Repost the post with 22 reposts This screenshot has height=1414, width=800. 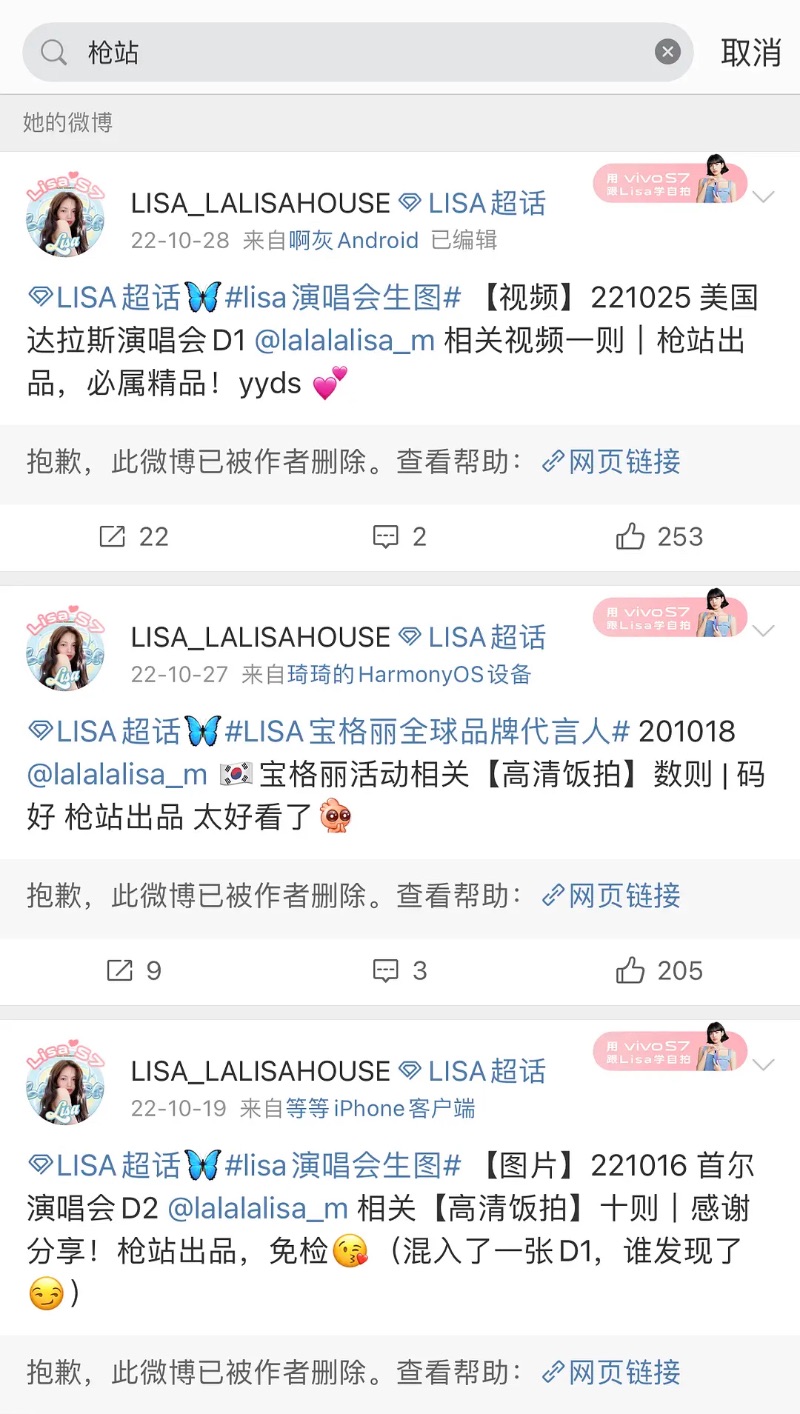(x=134, y=537)
